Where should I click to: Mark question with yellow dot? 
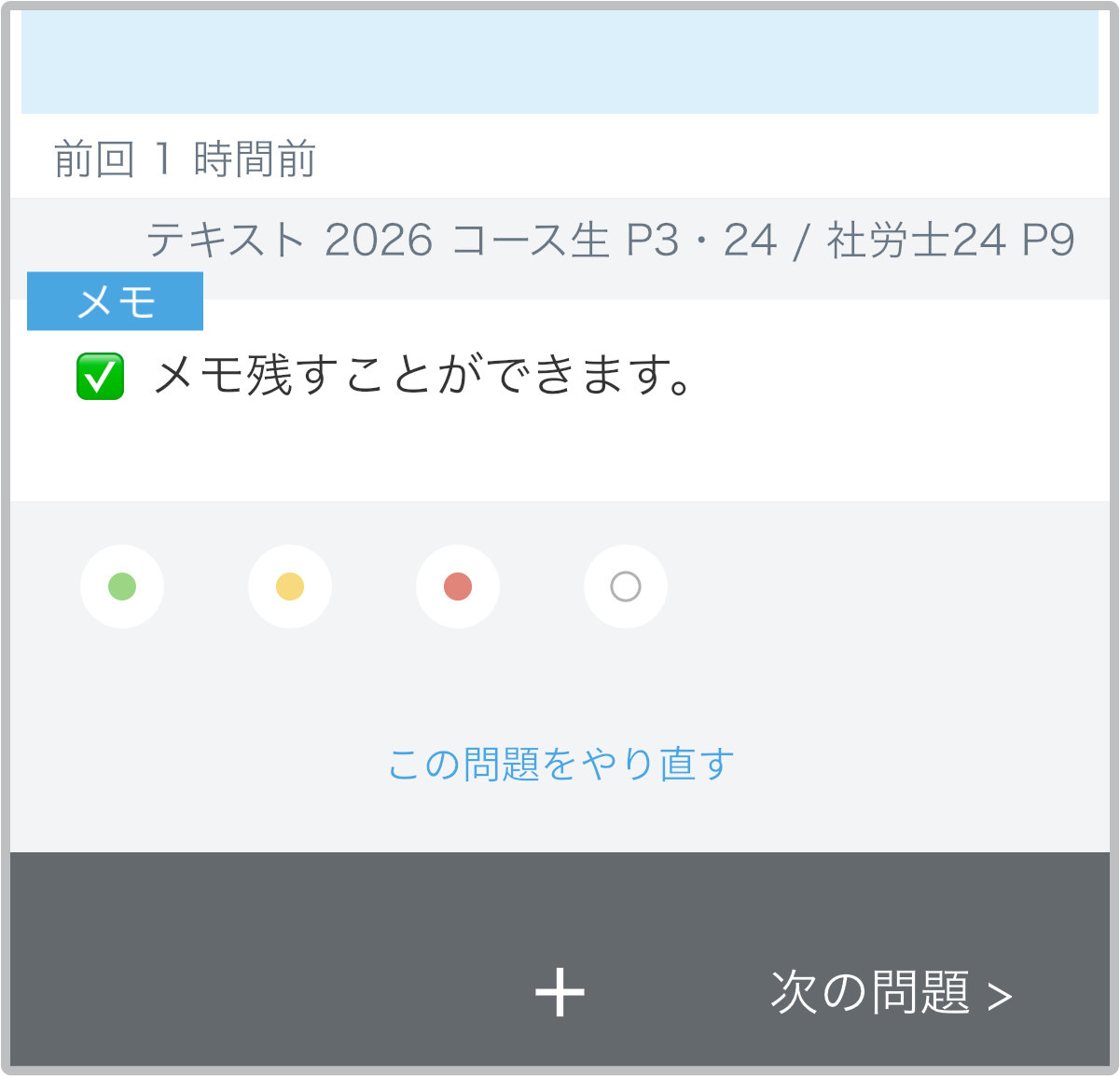pos(290,587)
